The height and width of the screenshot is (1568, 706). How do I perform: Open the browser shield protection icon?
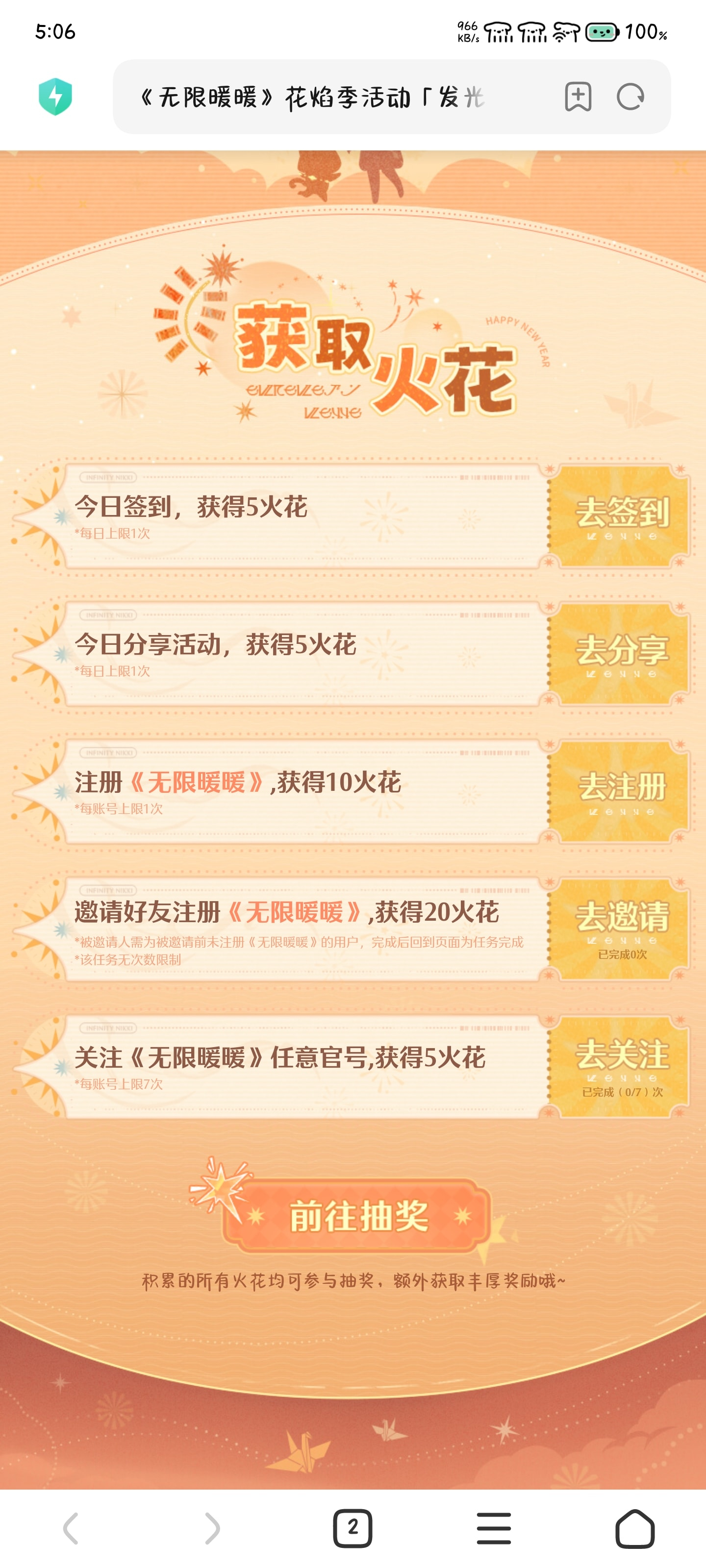coord(55,97)
